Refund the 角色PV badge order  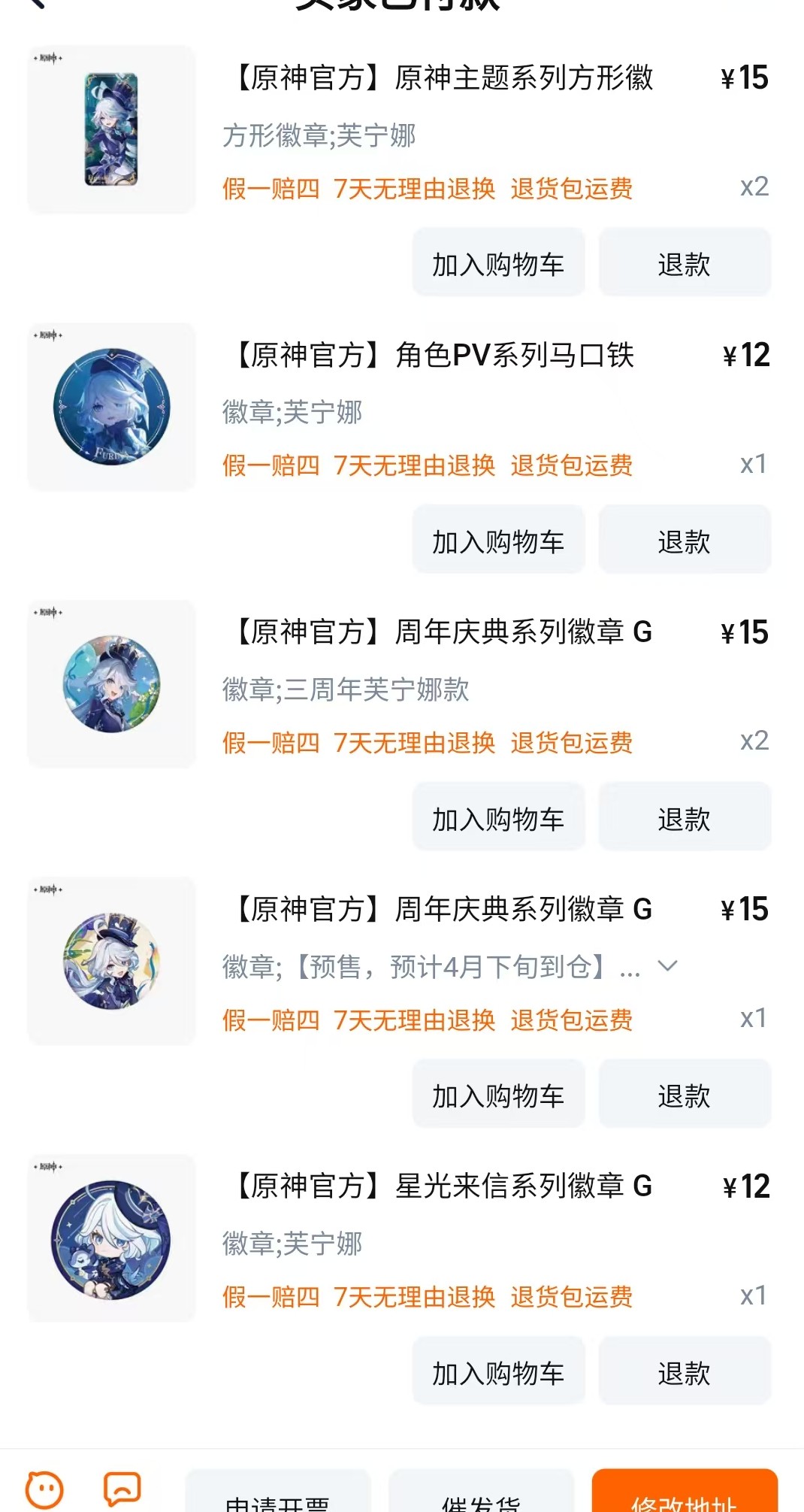point(684,539)
